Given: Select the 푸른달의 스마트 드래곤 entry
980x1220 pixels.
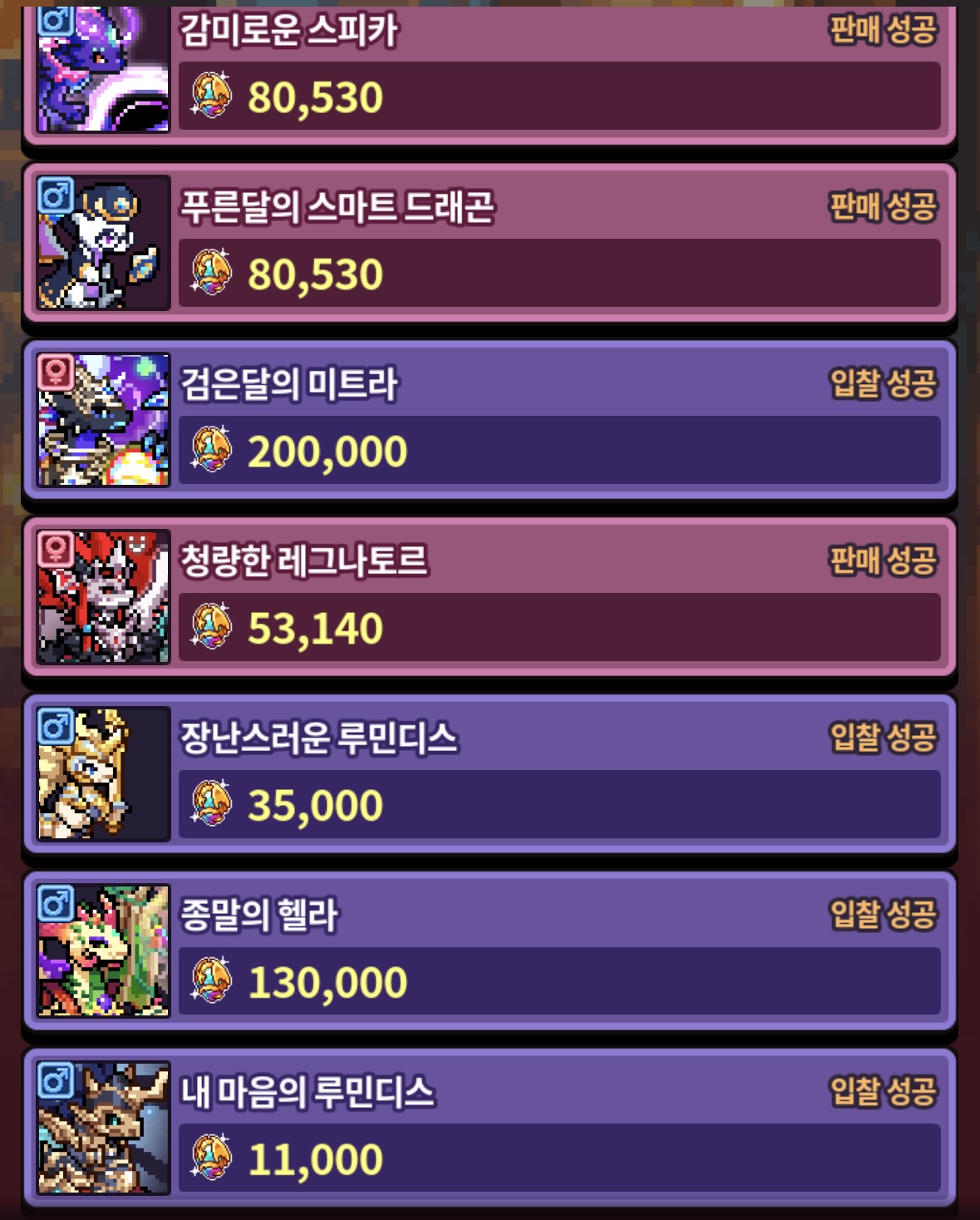Looking at the screenshot, I should pyautogui.click(x=490, y=242).
